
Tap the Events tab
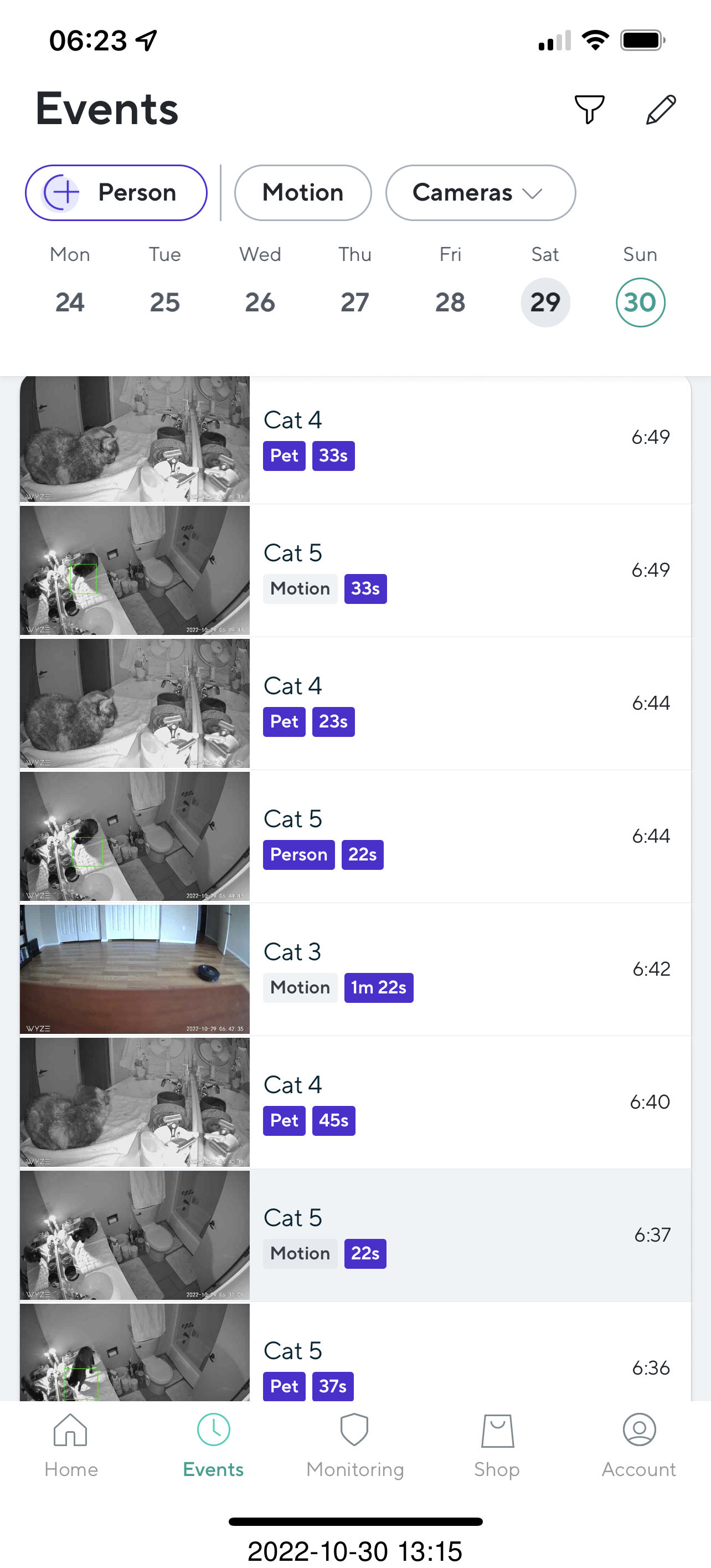[x=214, y=1445]
